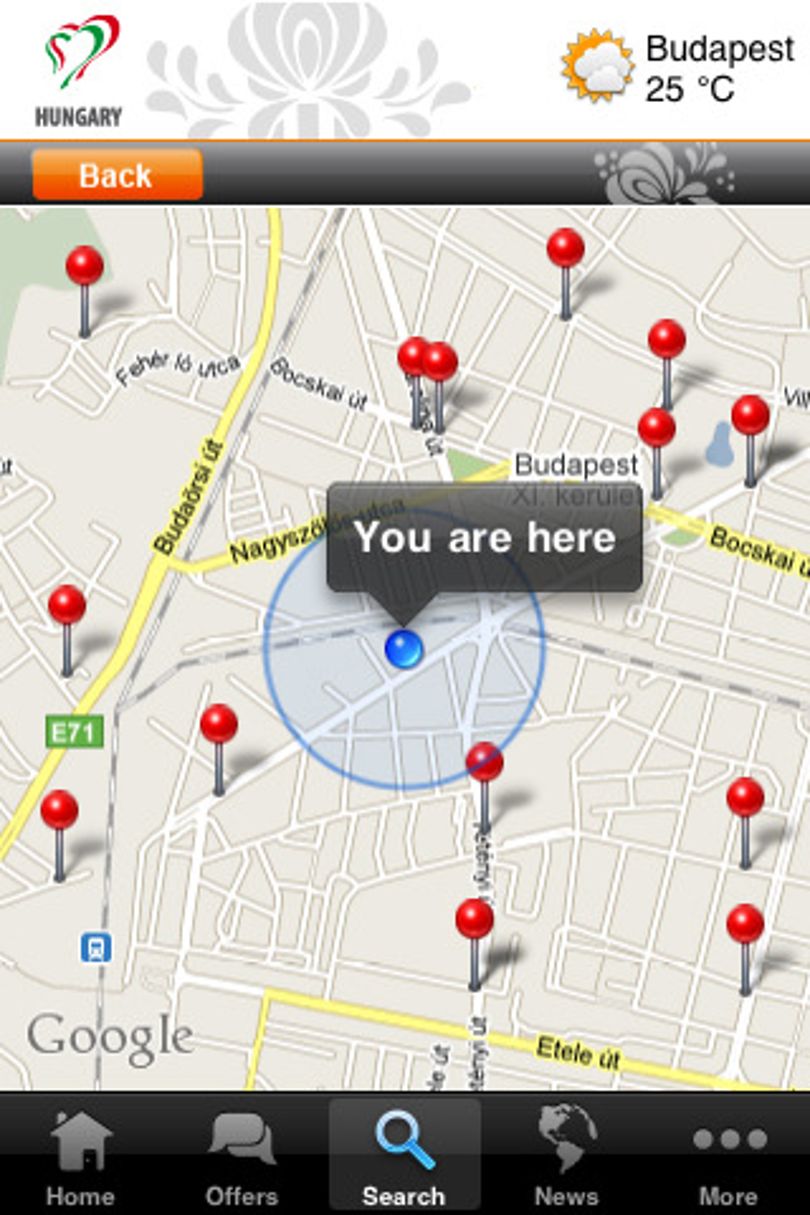Switch to the Offers tab
This screenshot has width=810, height=1215.
pyautogui.click(x=242, y=1154)
